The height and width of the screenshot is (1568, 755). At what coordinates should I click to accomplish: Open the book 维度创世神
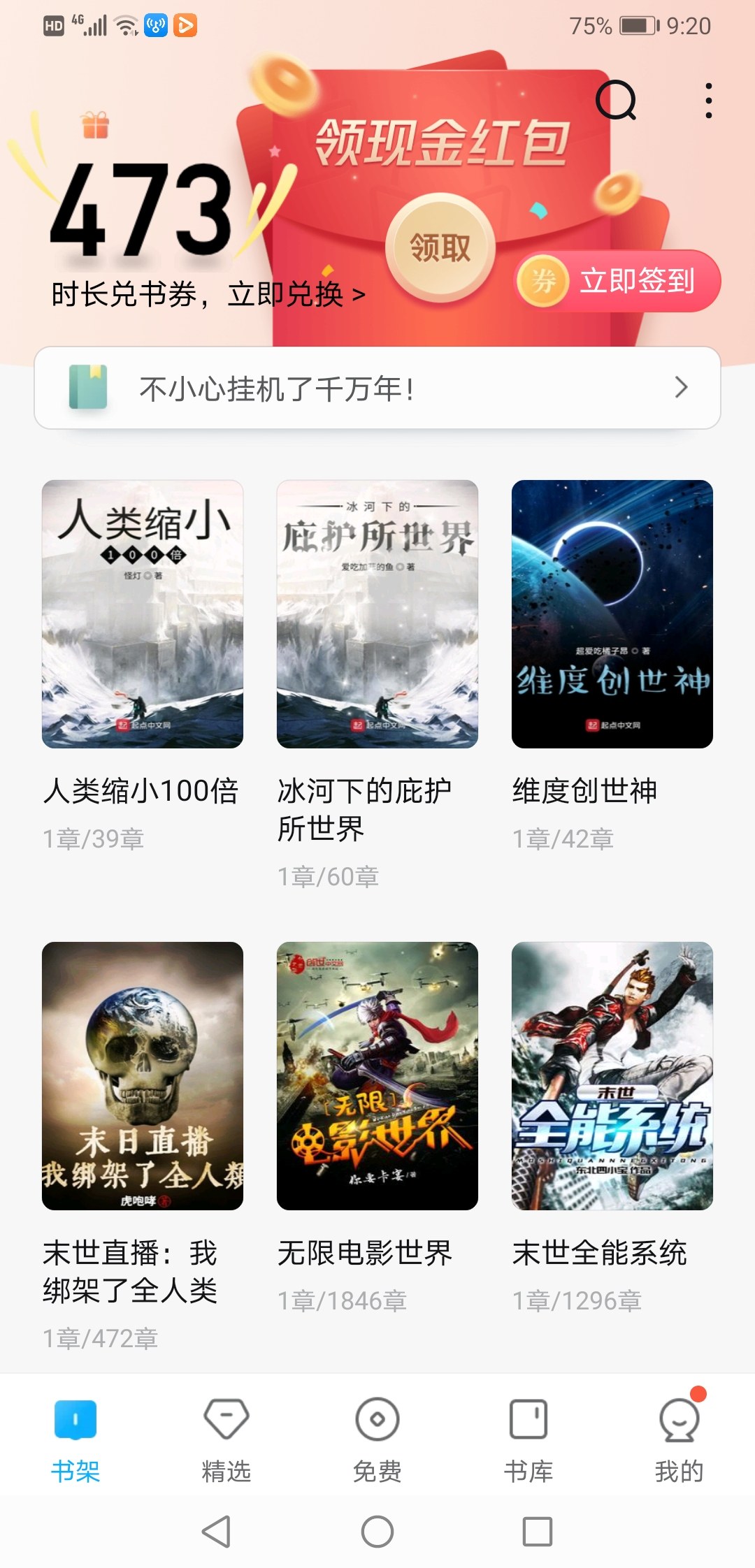[612, 614]
